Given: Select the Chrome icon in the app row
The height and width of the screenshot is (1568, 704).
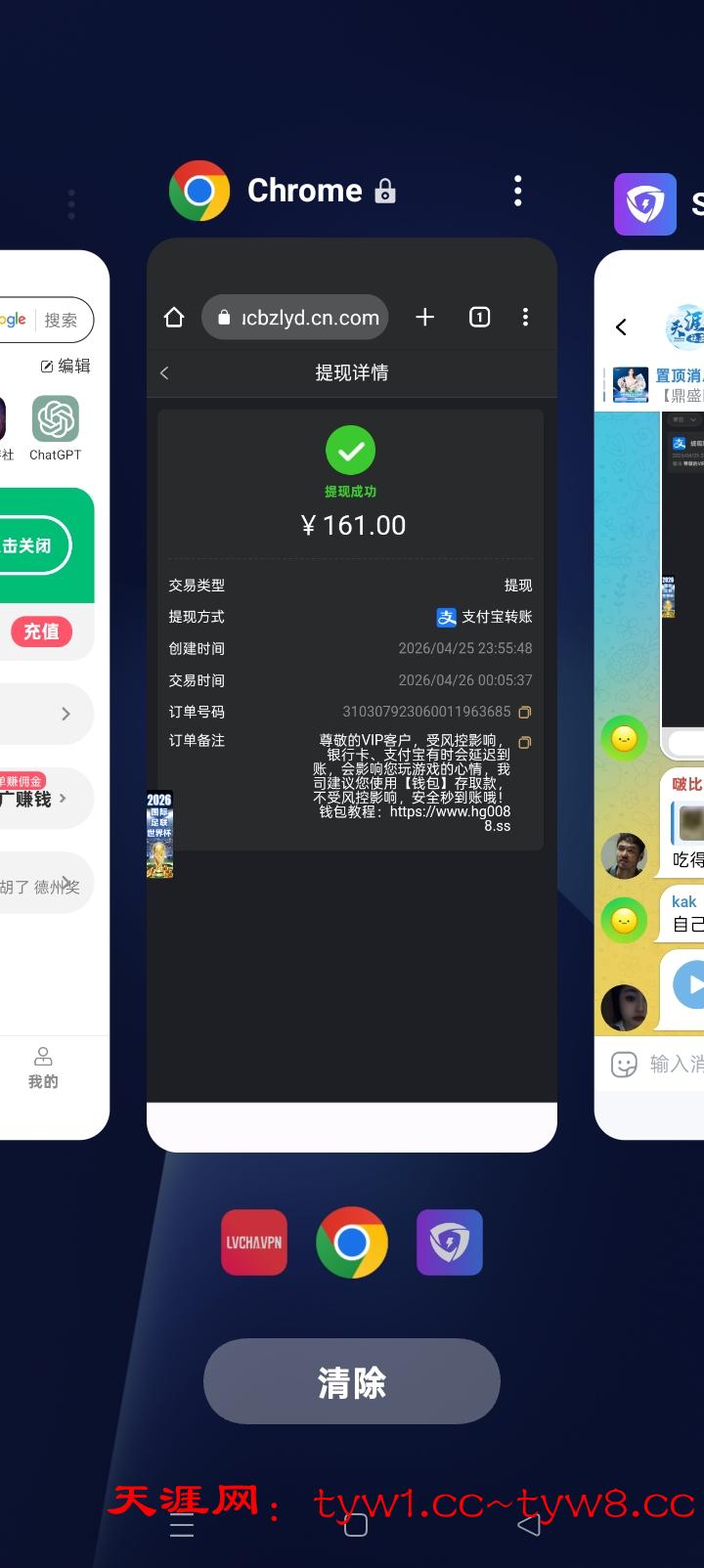Looking at the screenshot, I should pos(352,1242).
